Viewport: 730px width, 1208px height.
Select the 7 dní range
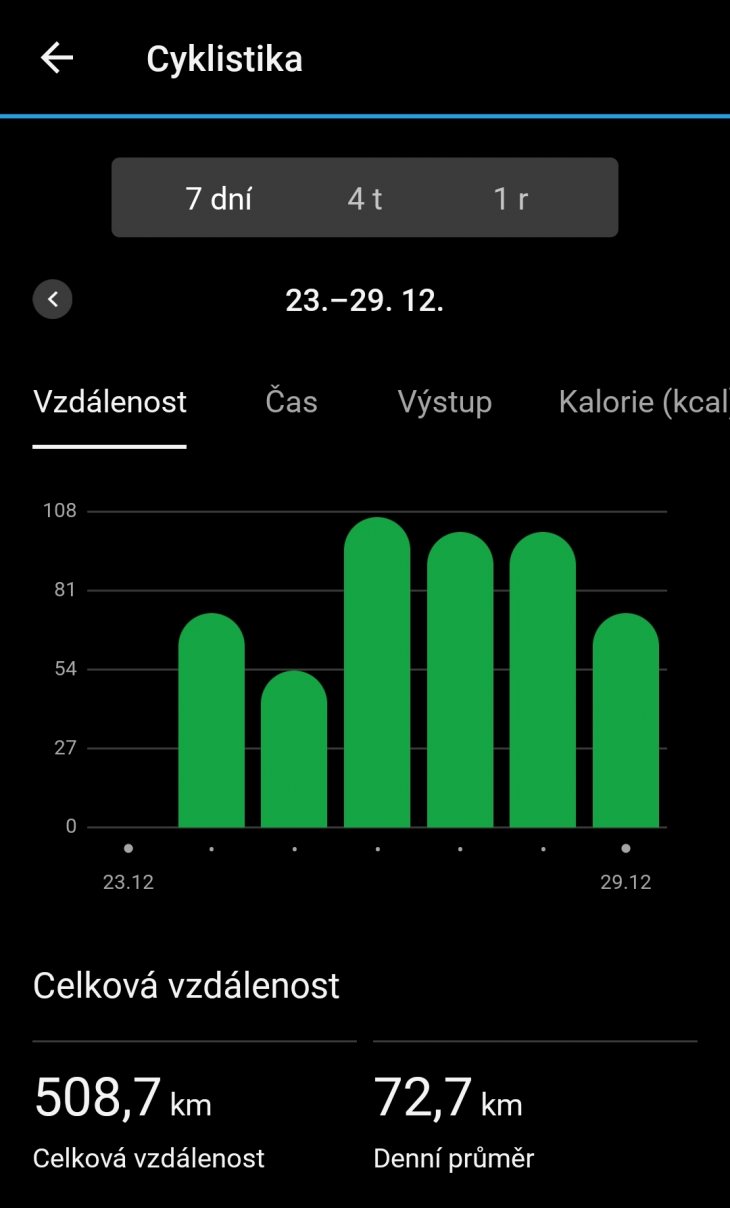pos(218,198)
